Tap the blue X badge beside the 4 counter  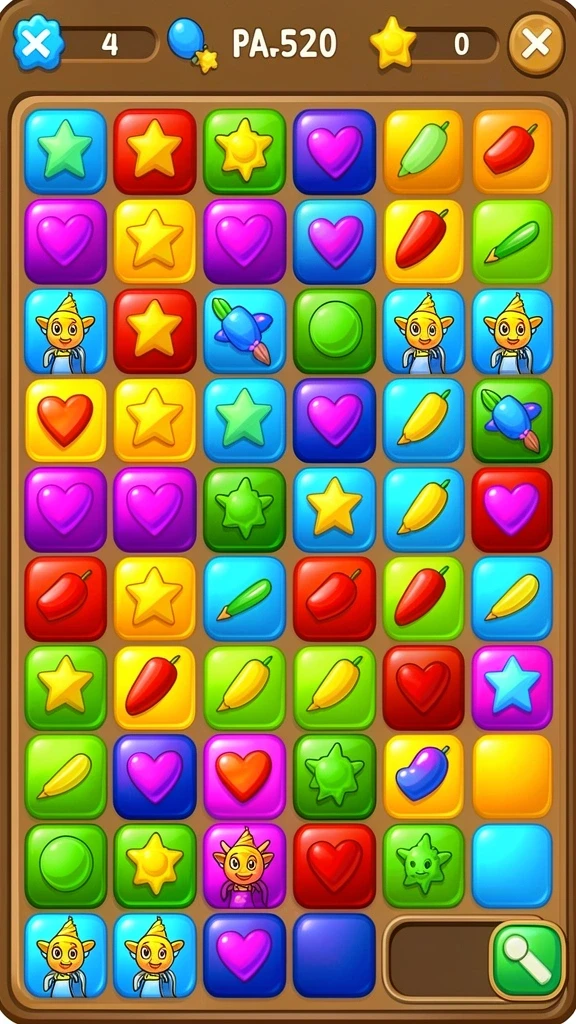point(37,43)
